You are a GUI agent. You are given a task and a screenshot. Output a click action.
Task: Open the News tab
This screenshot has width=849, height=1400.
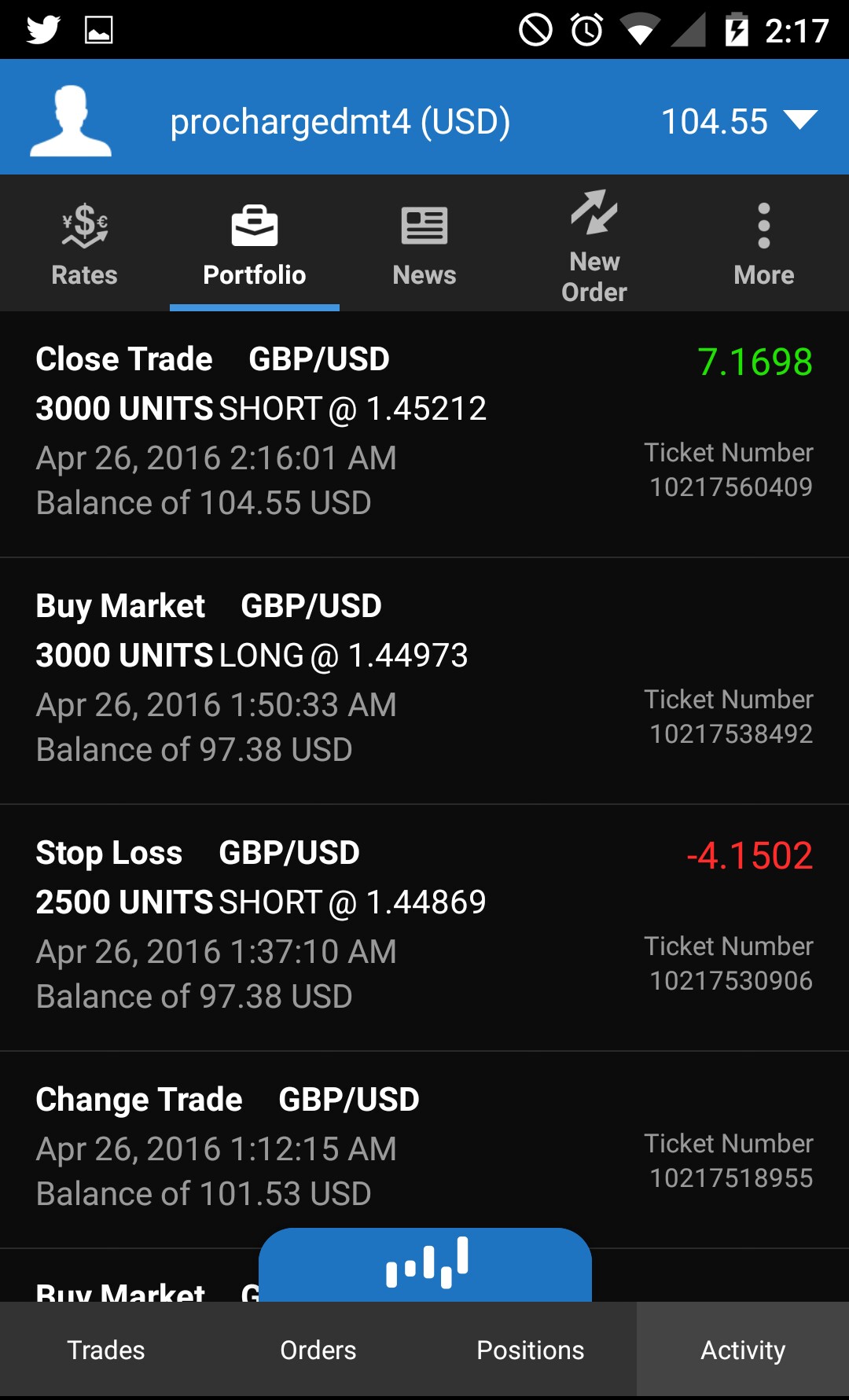[x=424, y=245]
